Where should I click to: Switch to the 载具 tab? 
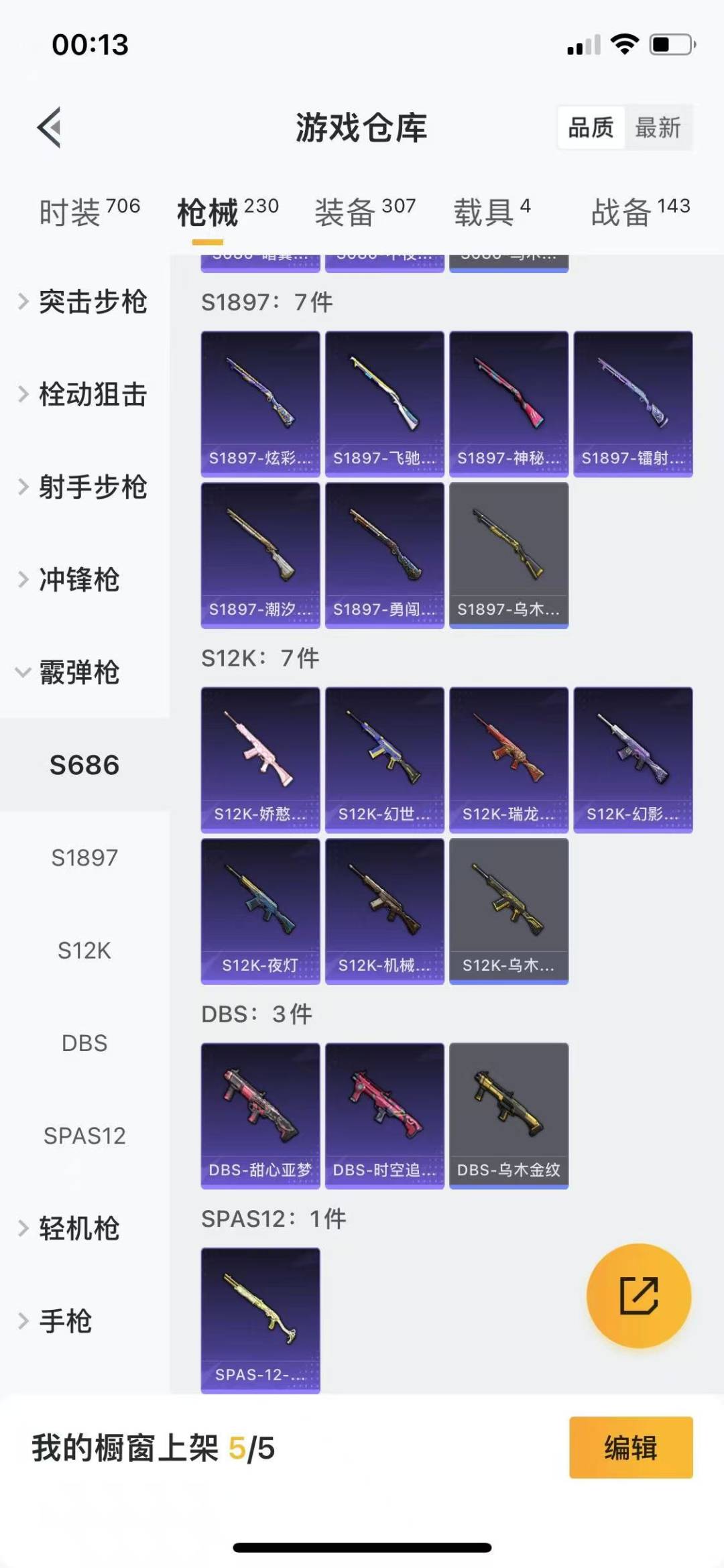click(x=492, y=212)
